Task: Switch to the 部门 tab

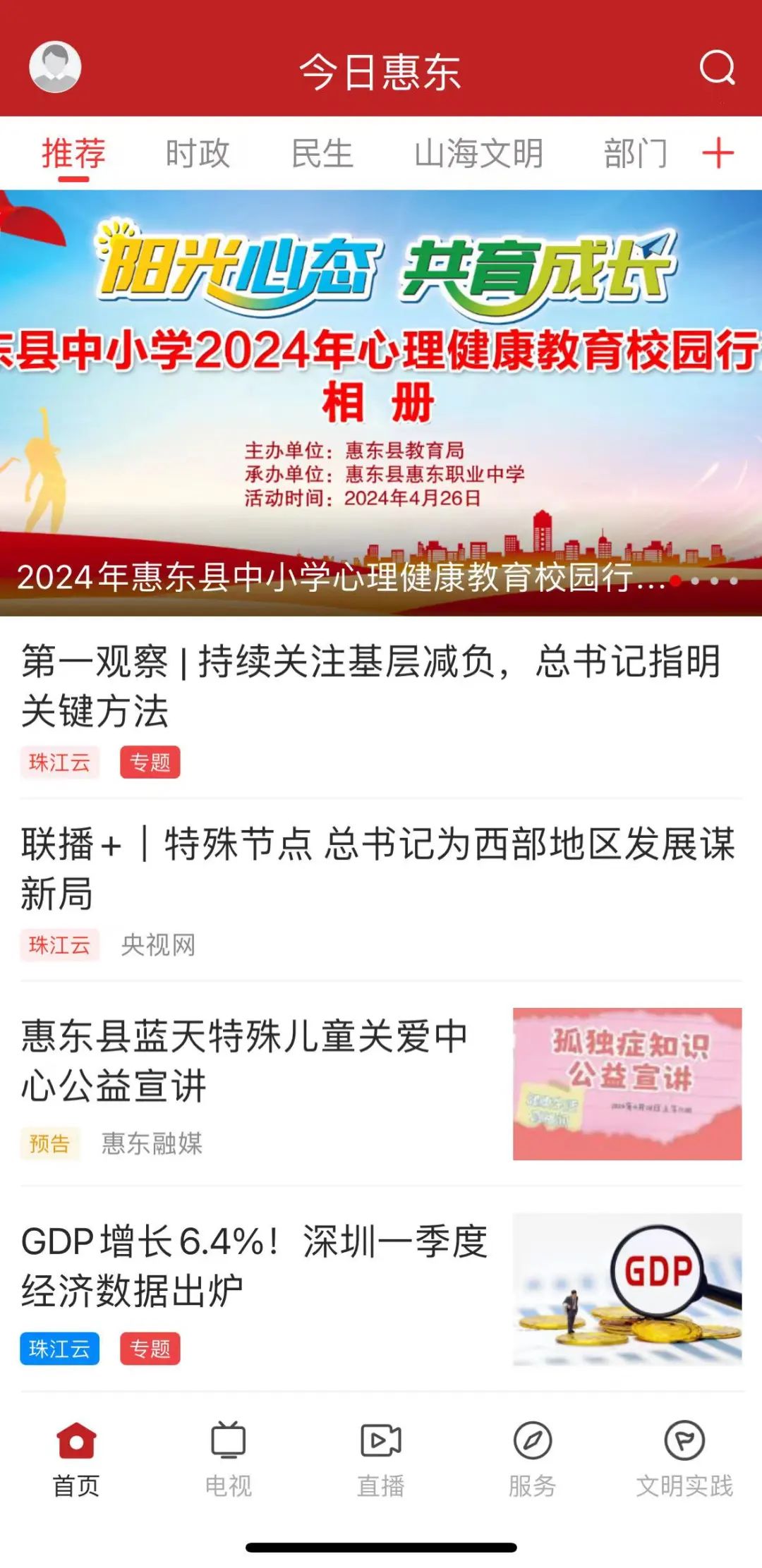Action: (x=635, y=153)
